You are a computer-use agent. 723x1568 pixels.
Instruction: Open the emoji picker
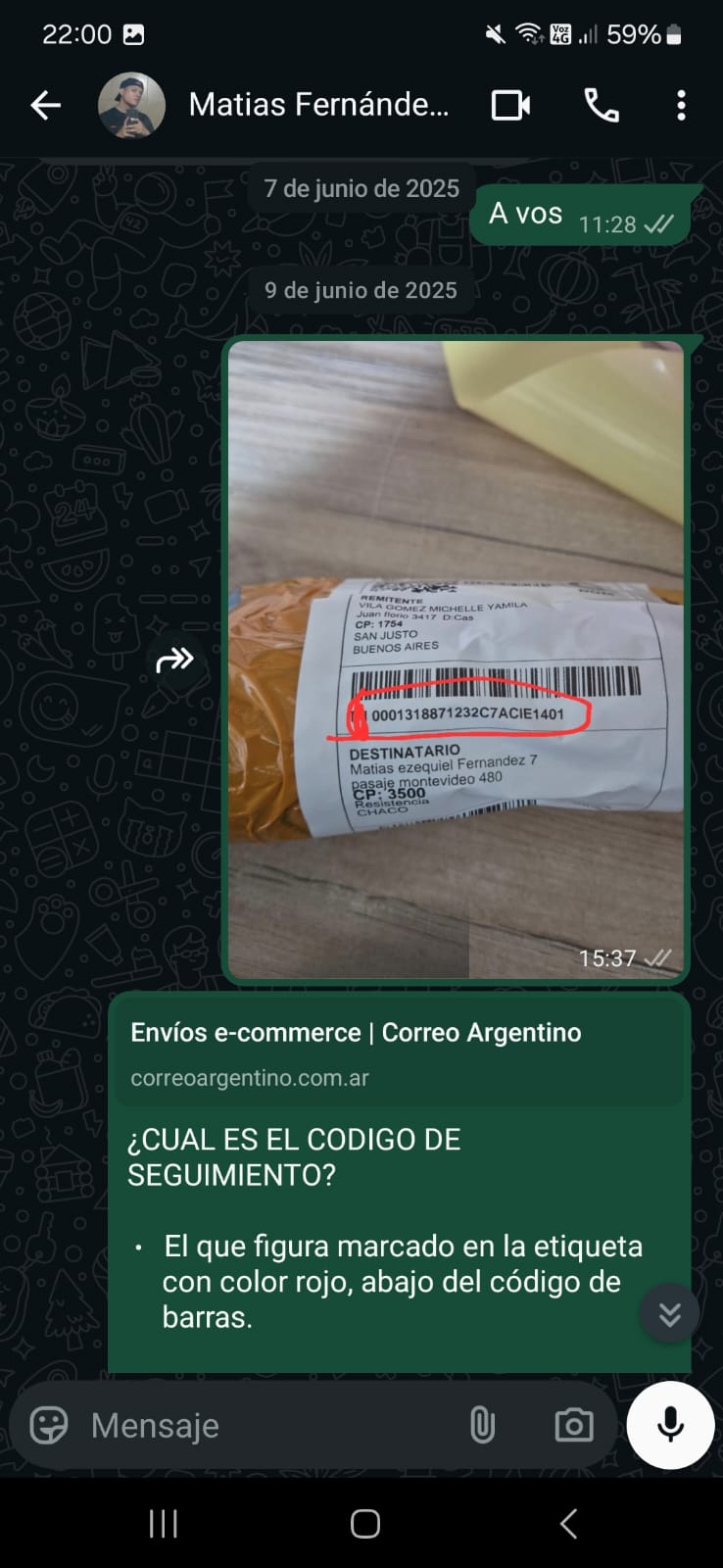49,1425
